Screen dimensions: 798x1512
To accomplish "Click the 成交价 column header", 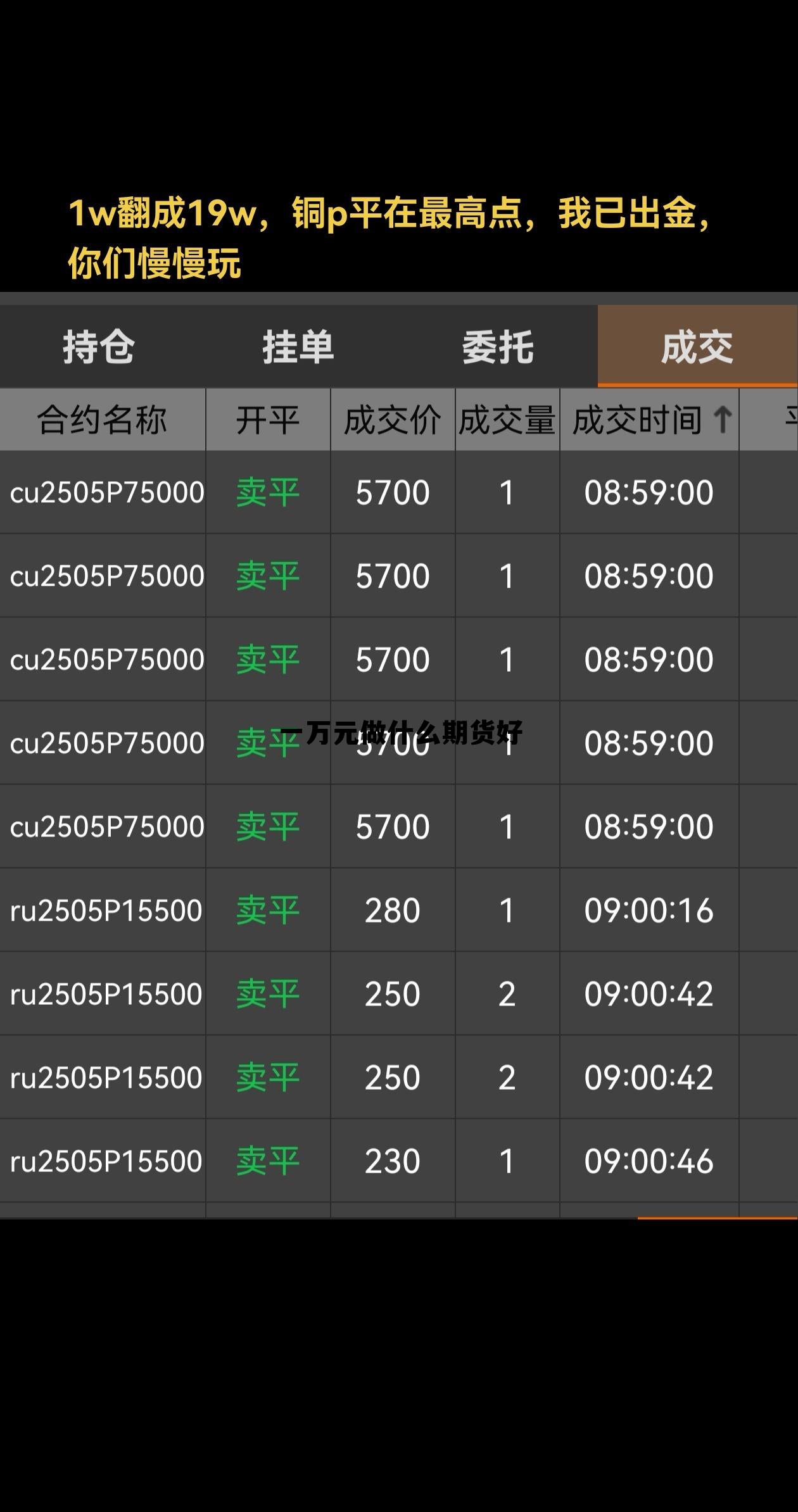I will (391, 420).
